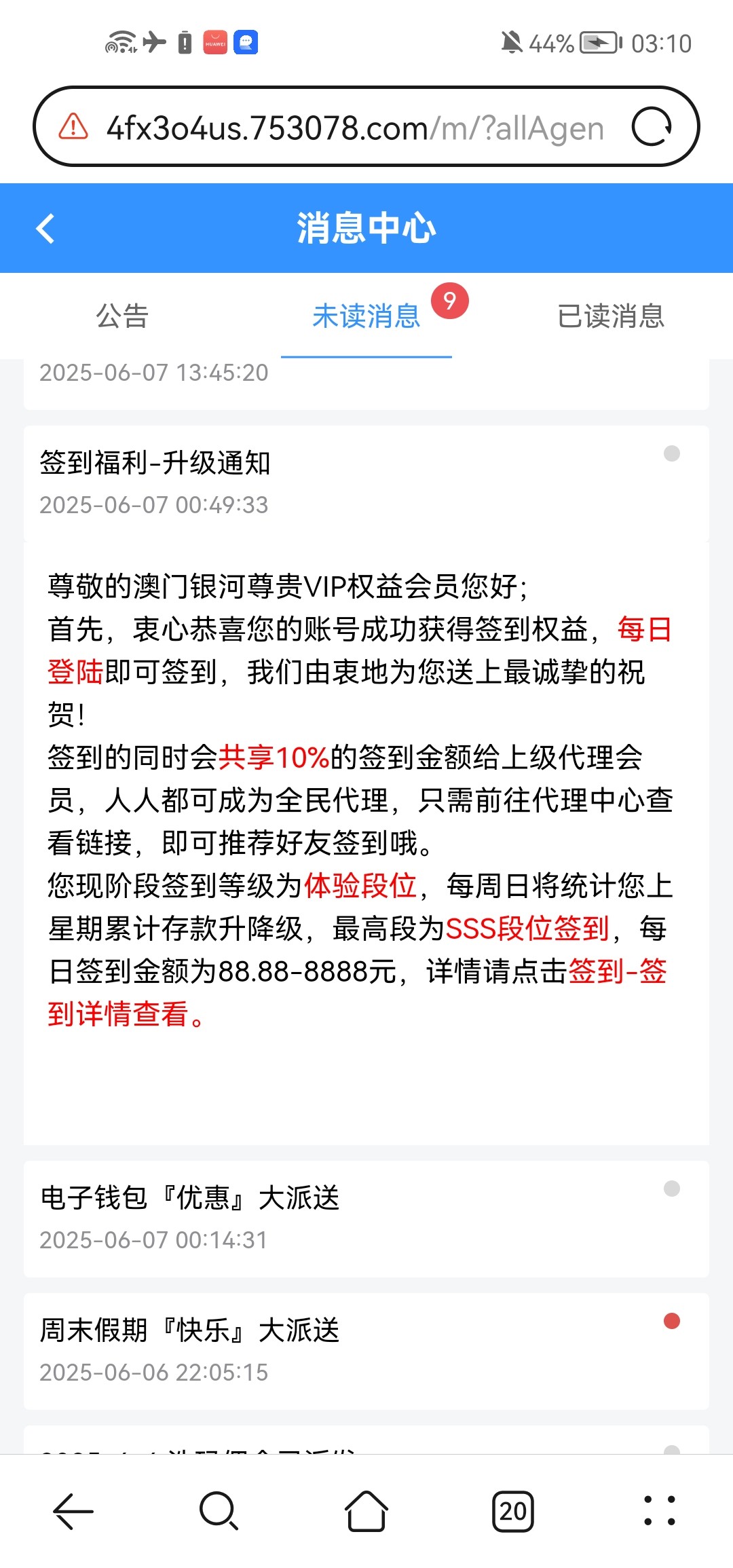Collapse the 签到福利-升级通知 message
Image resolution: width=733 pixels, height=1568 pixels.
pyautogui.click(x=366, y=483)
